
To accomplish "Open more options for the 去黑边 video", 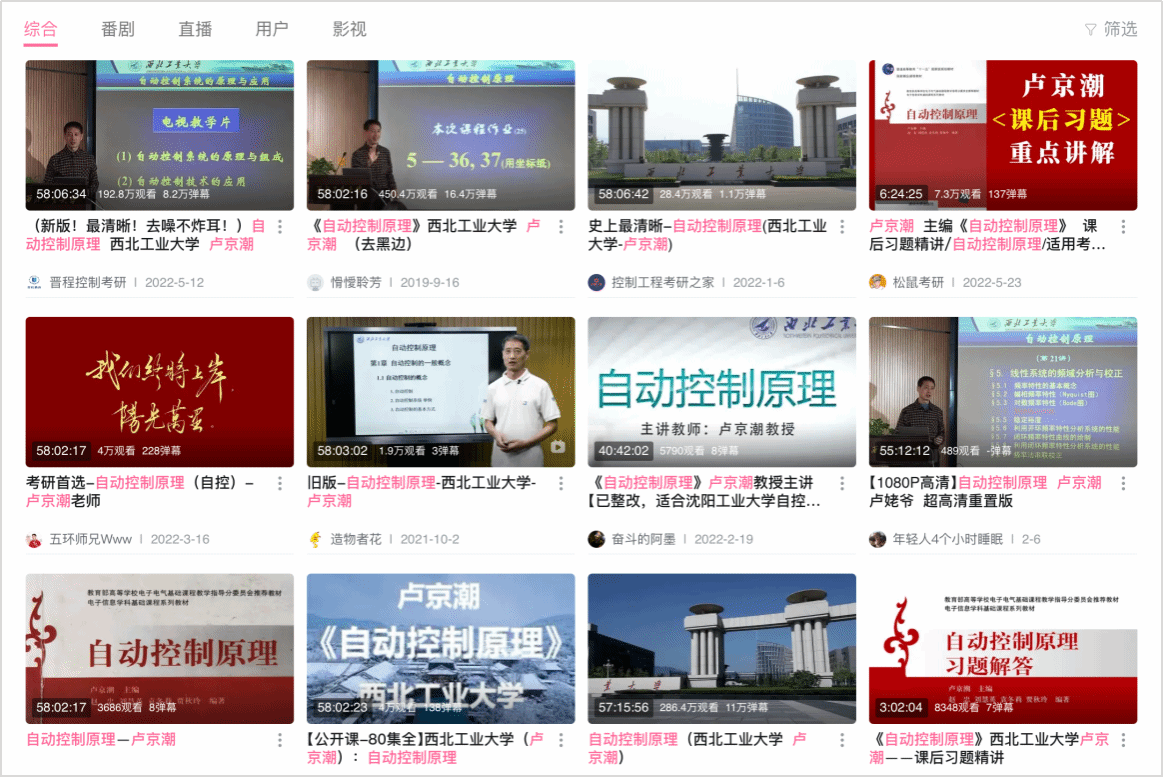I will [x=561, y=227].
